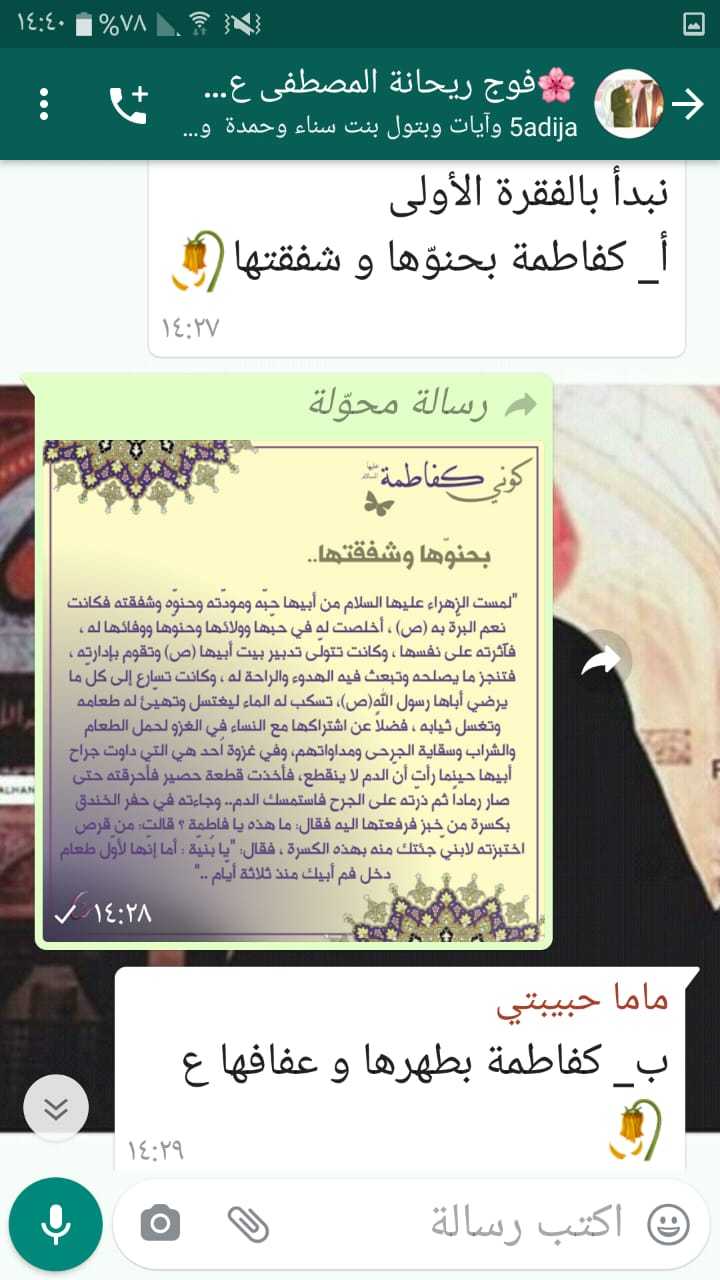
Task: Attach a file with the paperclip
Action: click(x=248, y=1222)
